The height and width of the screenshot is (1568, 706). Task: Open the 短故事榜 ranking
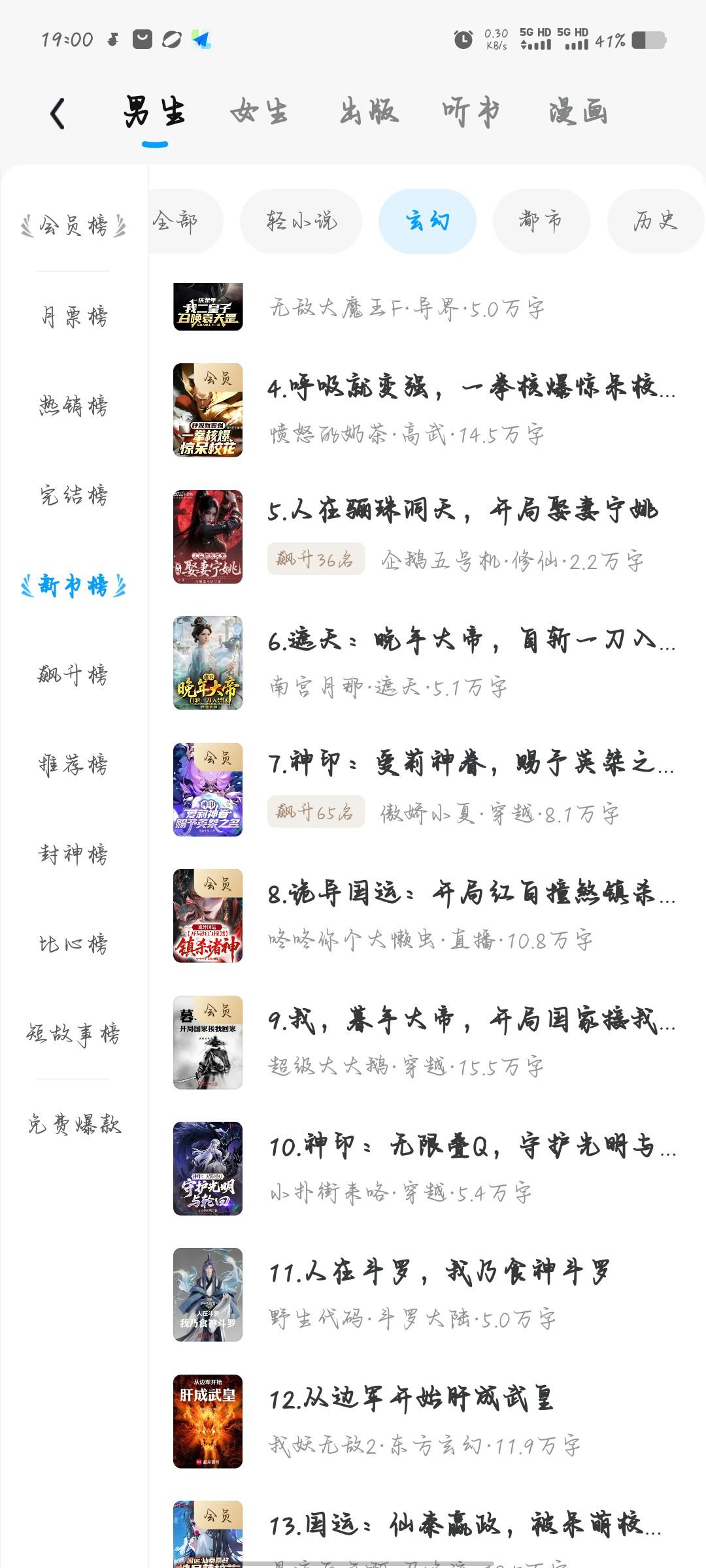[74, 1034]
